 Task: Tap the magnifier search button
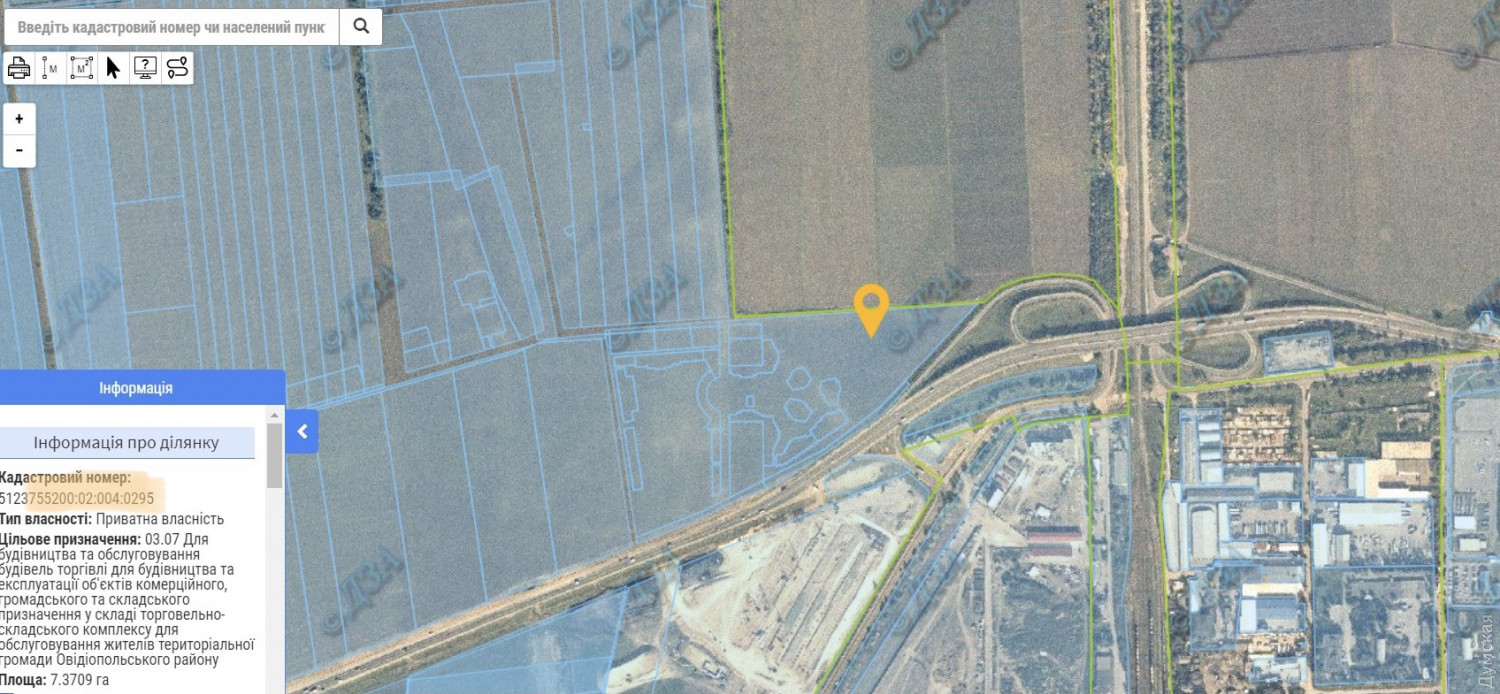[361, 27]
